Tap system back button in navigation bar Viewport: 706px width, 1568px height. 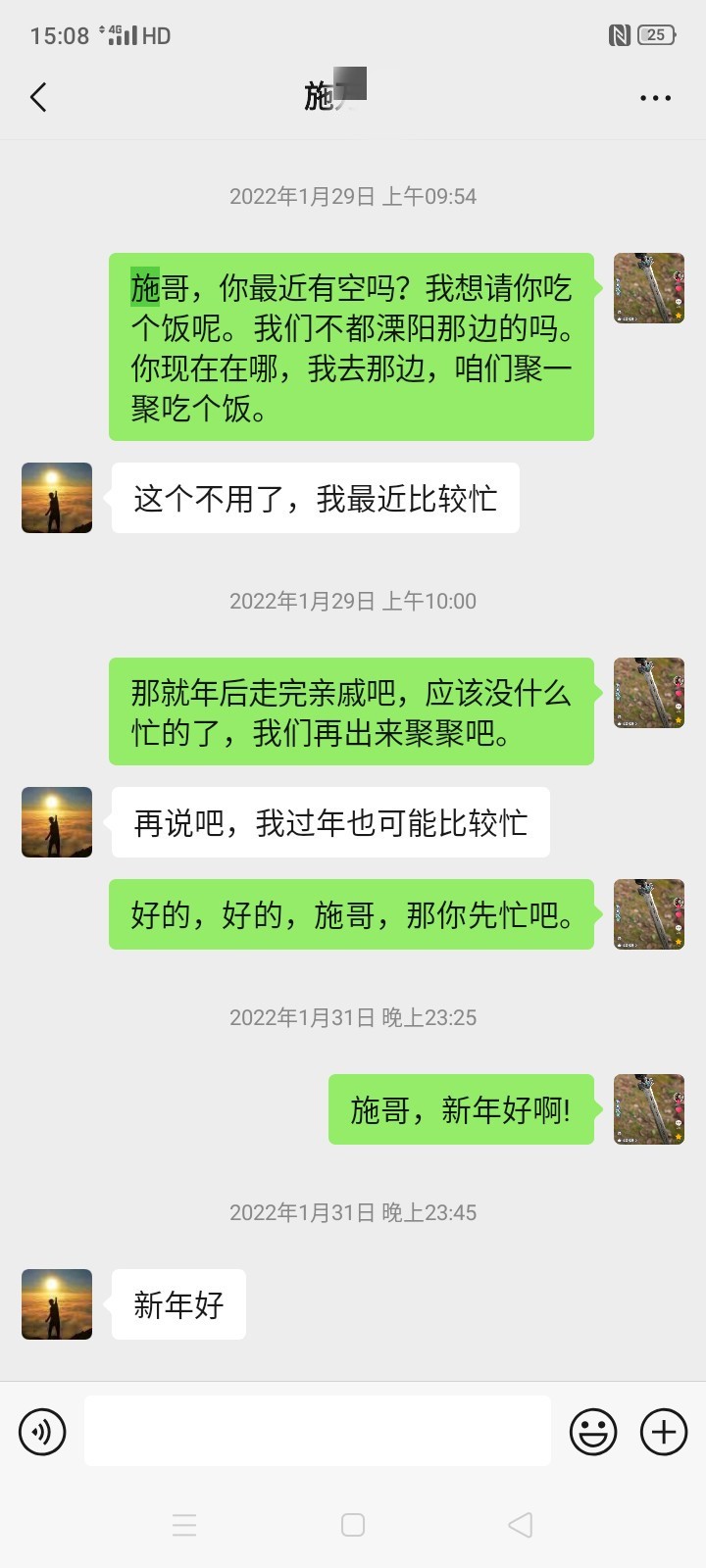(521, 1525)
